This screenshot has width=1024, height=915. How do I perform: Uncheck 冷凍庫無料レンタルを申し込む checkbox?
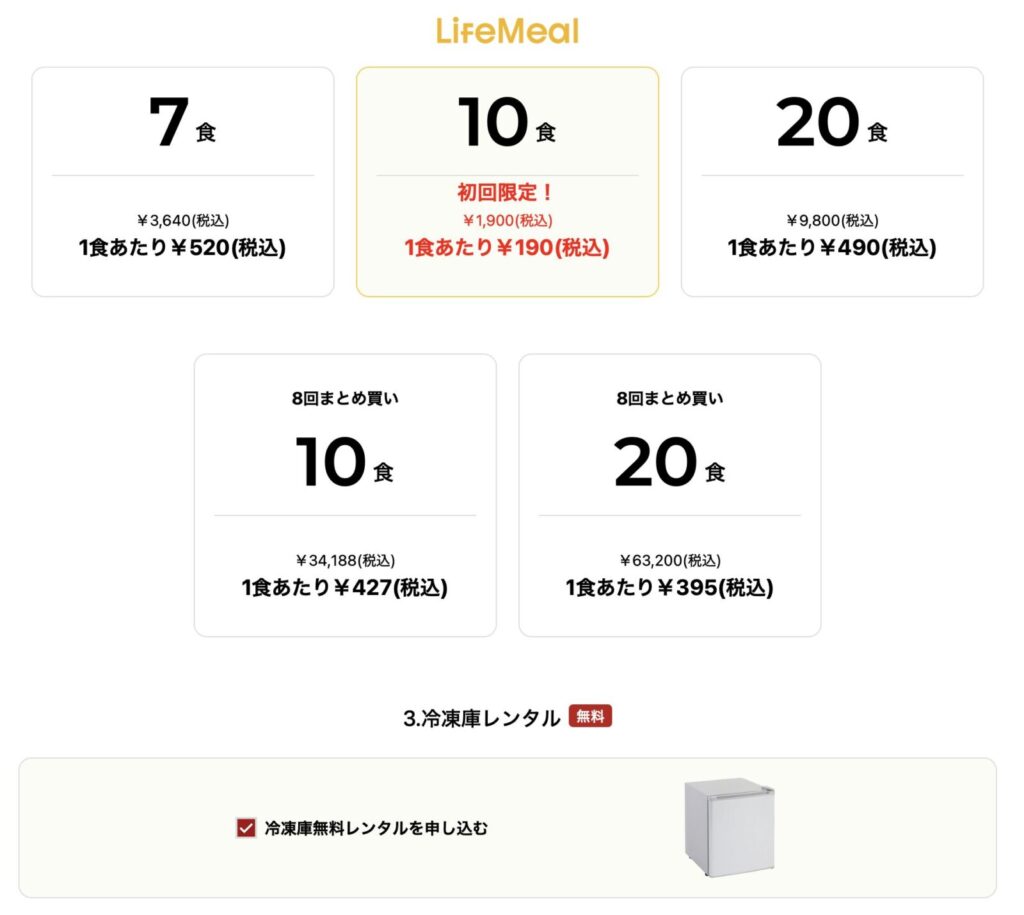coord(246,828)
